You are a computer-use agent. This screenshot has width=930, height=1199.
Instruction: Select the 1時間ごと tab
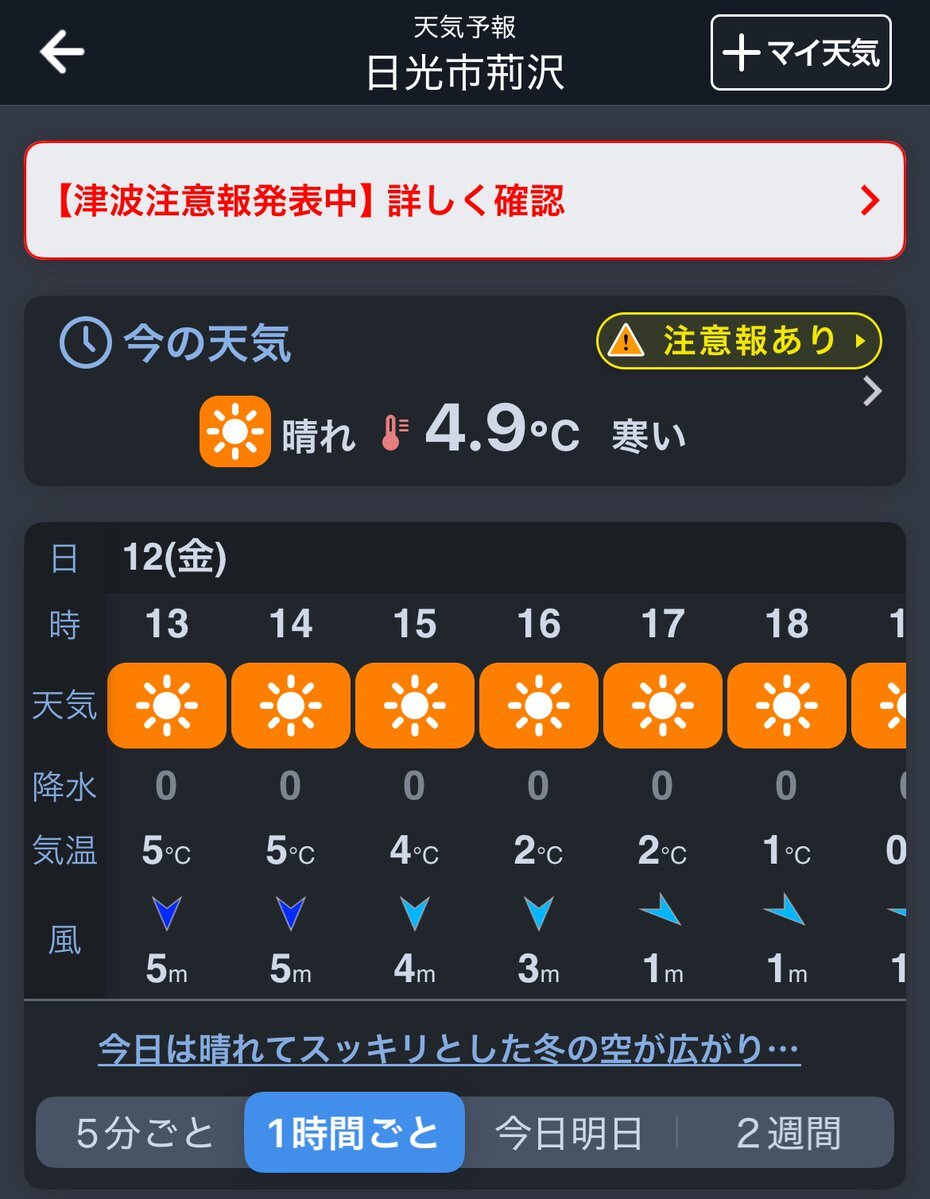(x=354, y=1133)
